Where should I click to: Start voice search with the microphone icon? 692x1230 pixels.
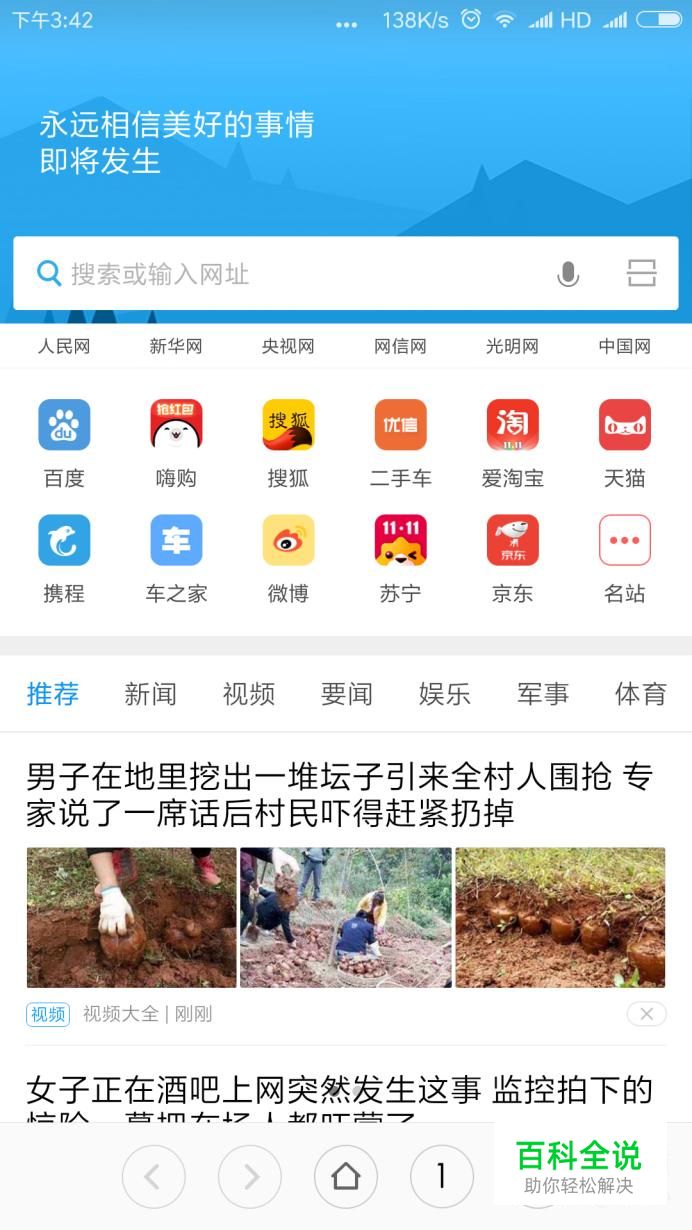click(x=568, y=274)
